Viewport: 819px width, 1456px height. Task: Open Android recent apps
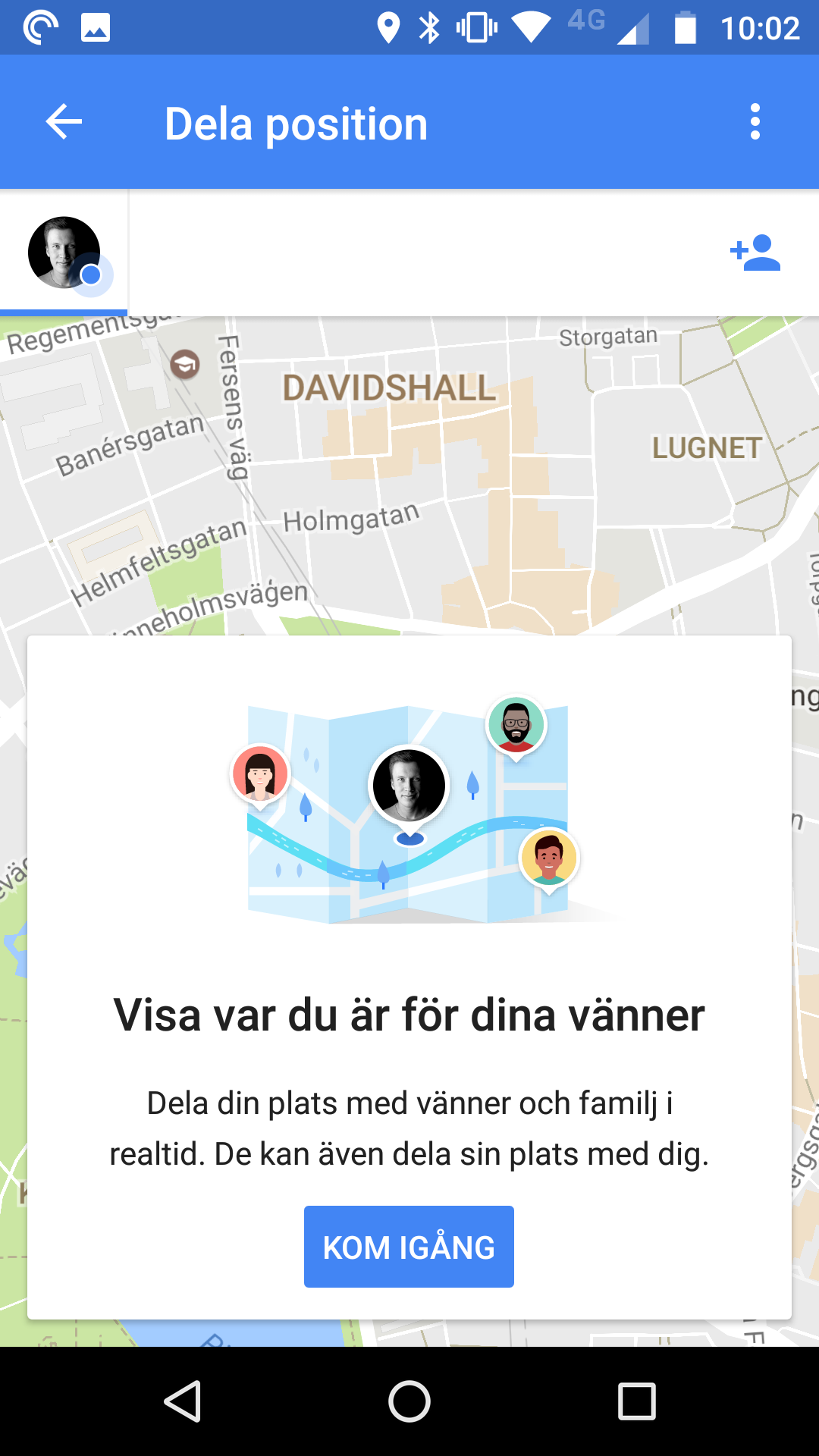click(636, 1401)
